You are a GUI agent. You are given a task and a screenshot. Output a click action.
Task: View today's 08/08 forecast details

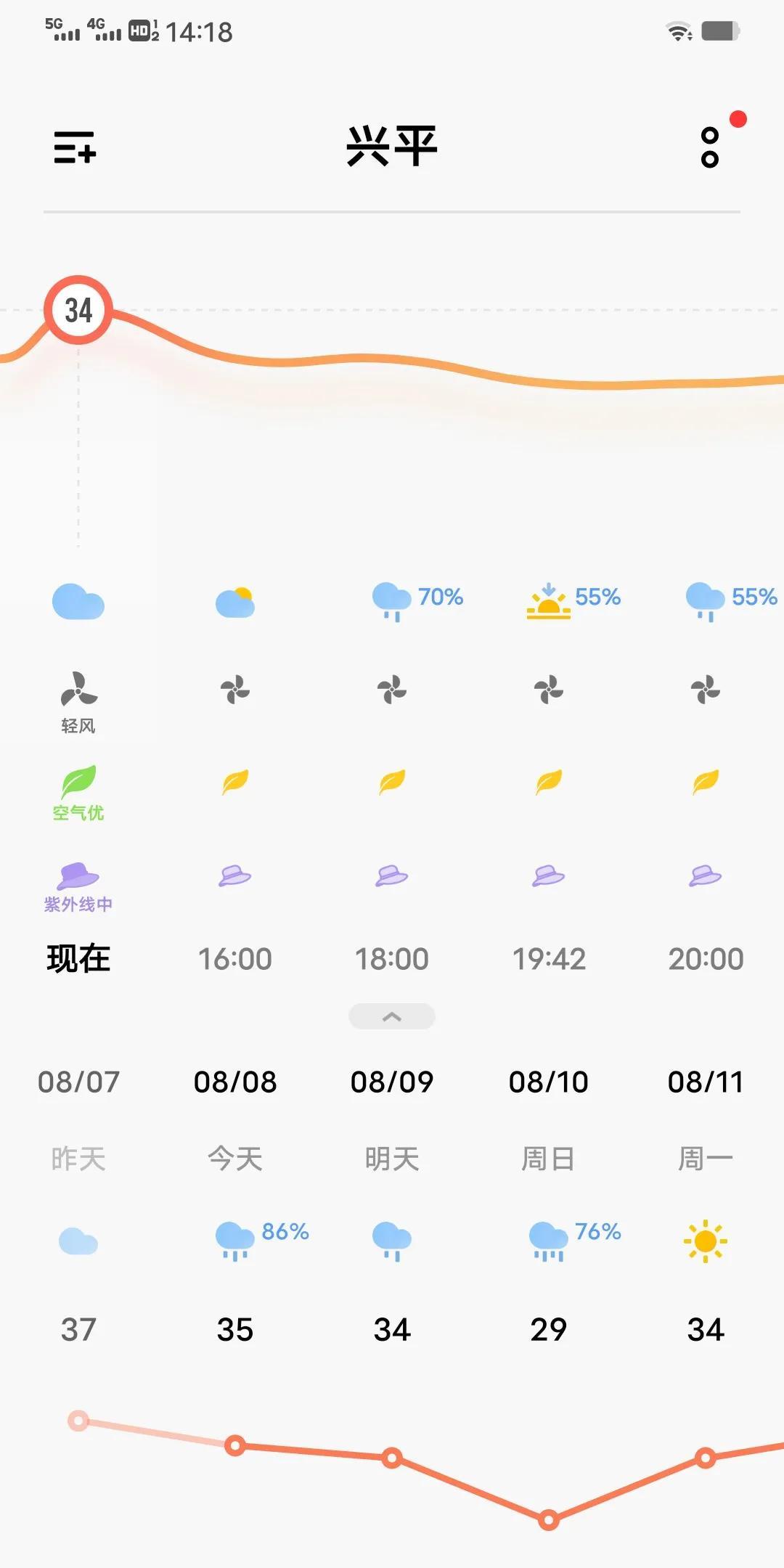click(235, 1118)
